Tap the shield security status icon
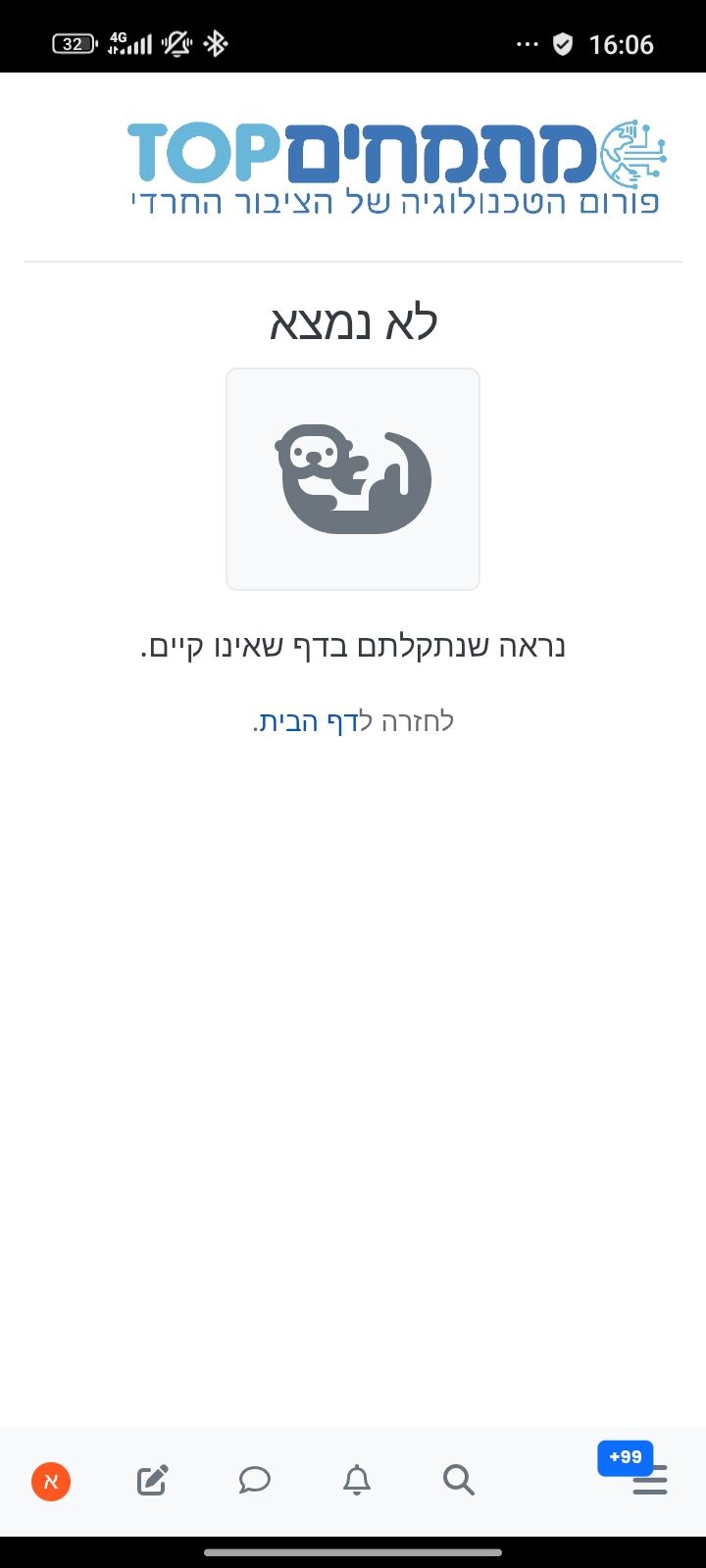The height and width of the screenshot is (1568, 706). click(x=562, y=43)
